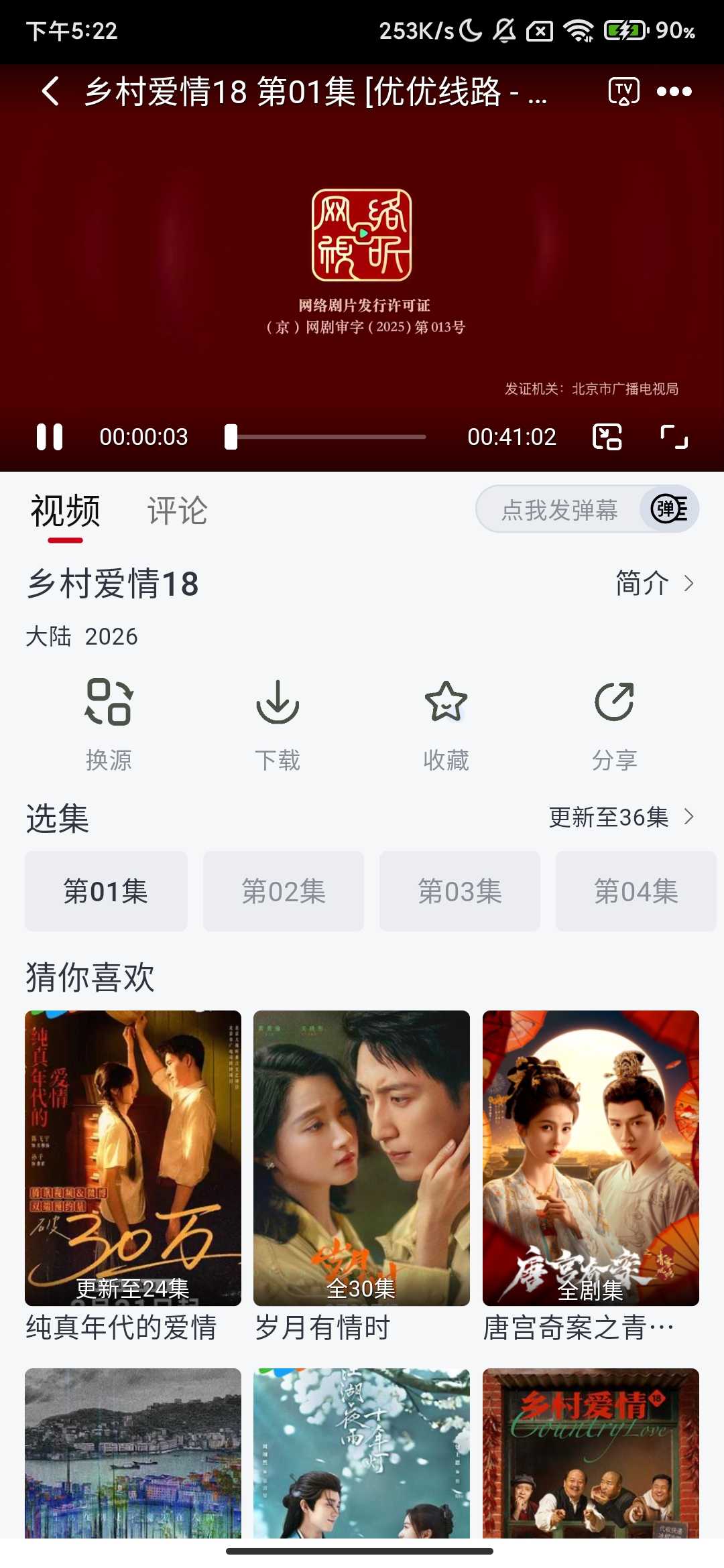
Task: Play episode 第02集
Action: [x=282, y=891]
